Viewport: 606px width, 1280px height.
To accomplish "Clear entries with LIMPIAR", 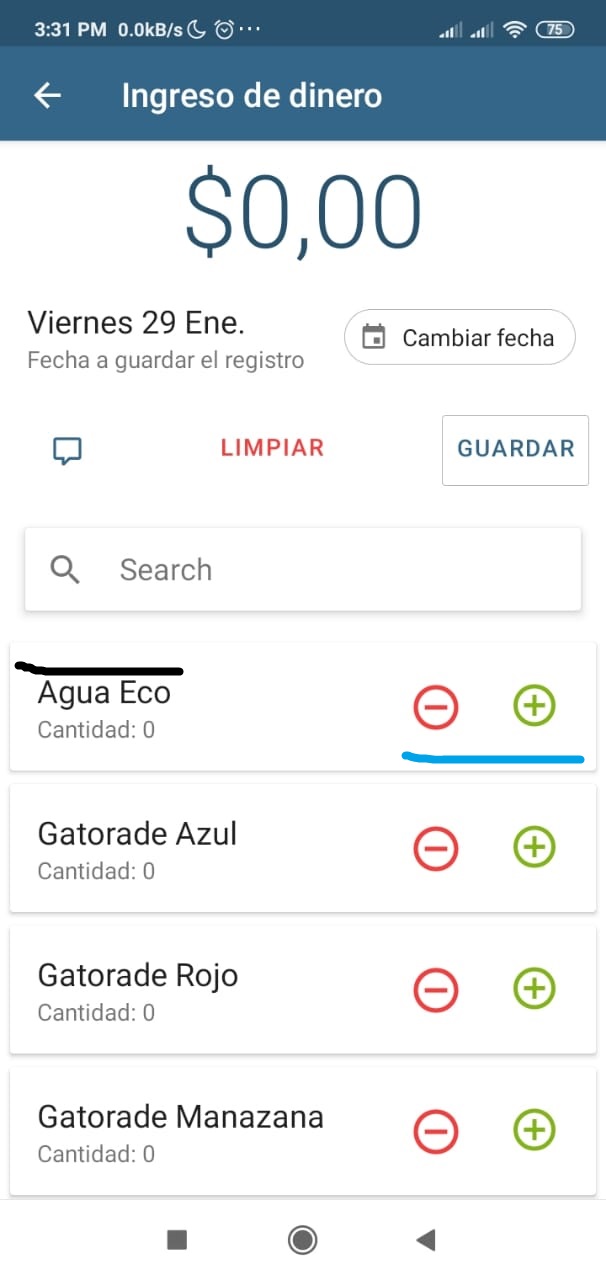I will tap(272, 447).
